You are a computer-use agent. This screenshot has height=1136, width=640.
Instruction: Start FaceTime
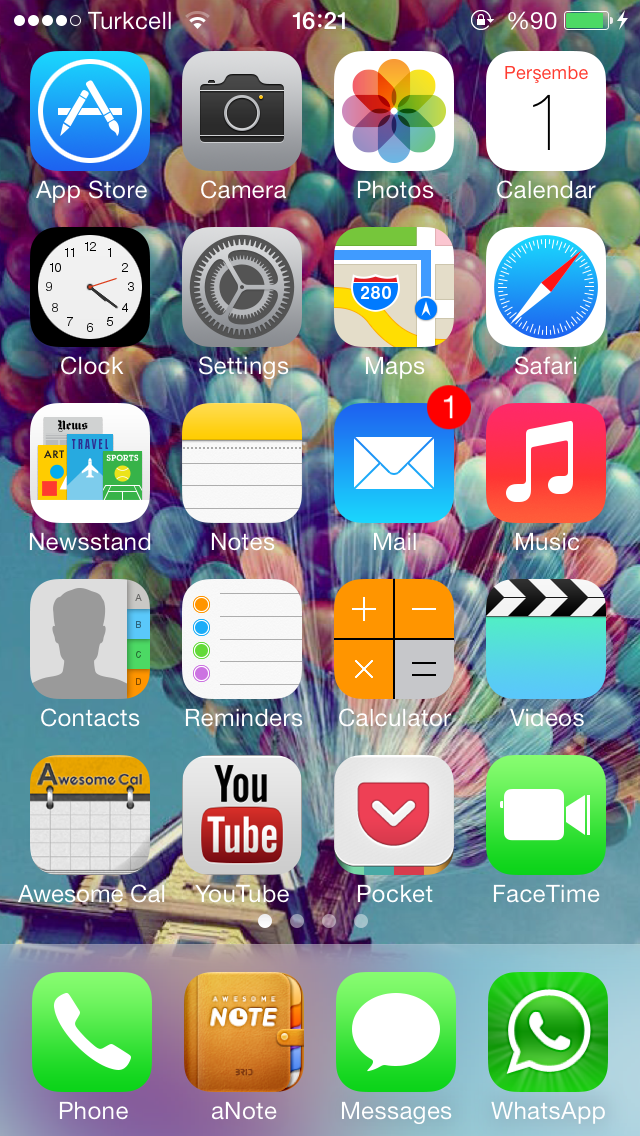(546, 815)
